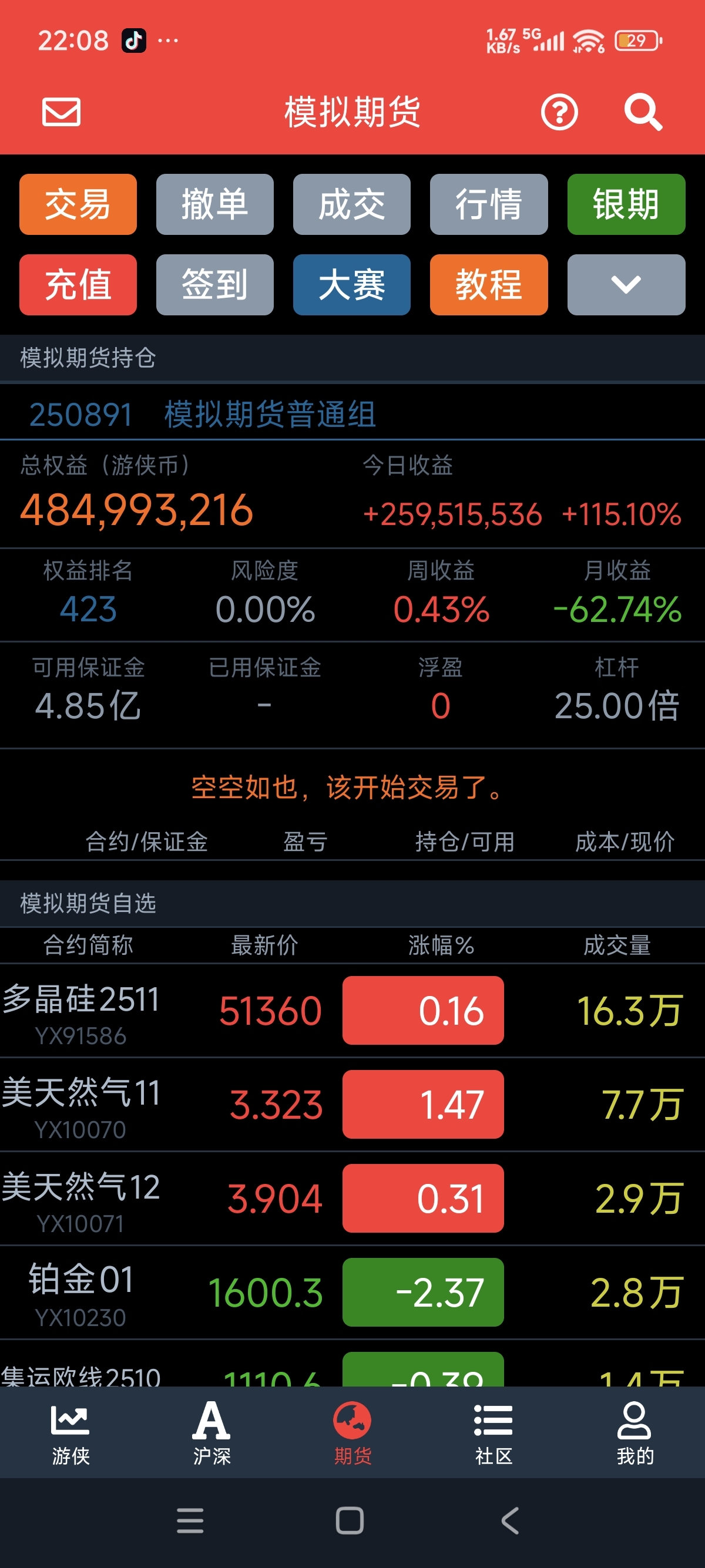Switch to the 游侠 tab

70,1432
